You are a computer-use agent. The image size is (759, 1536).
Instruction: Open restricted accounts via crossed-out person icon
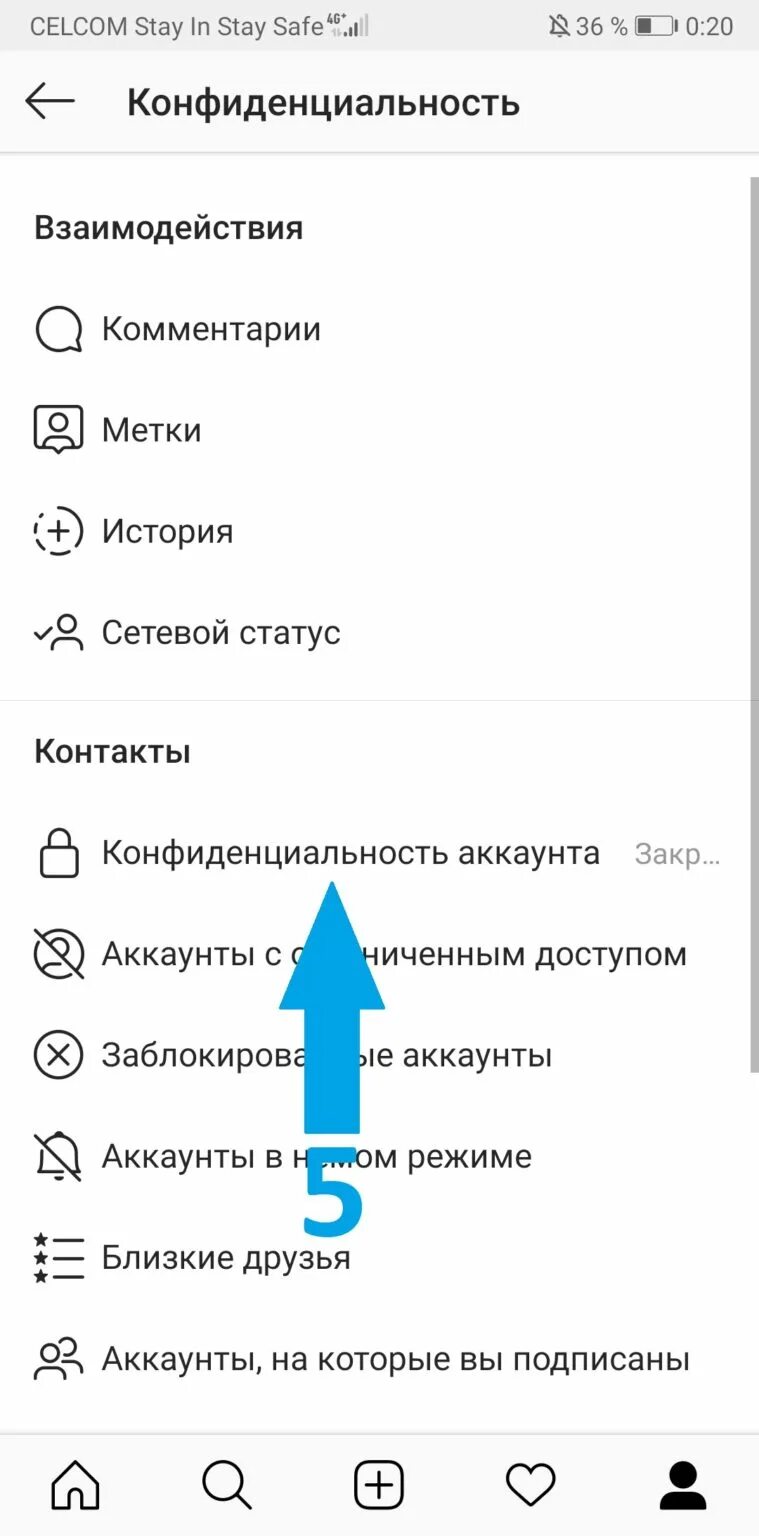click(58, 954)
